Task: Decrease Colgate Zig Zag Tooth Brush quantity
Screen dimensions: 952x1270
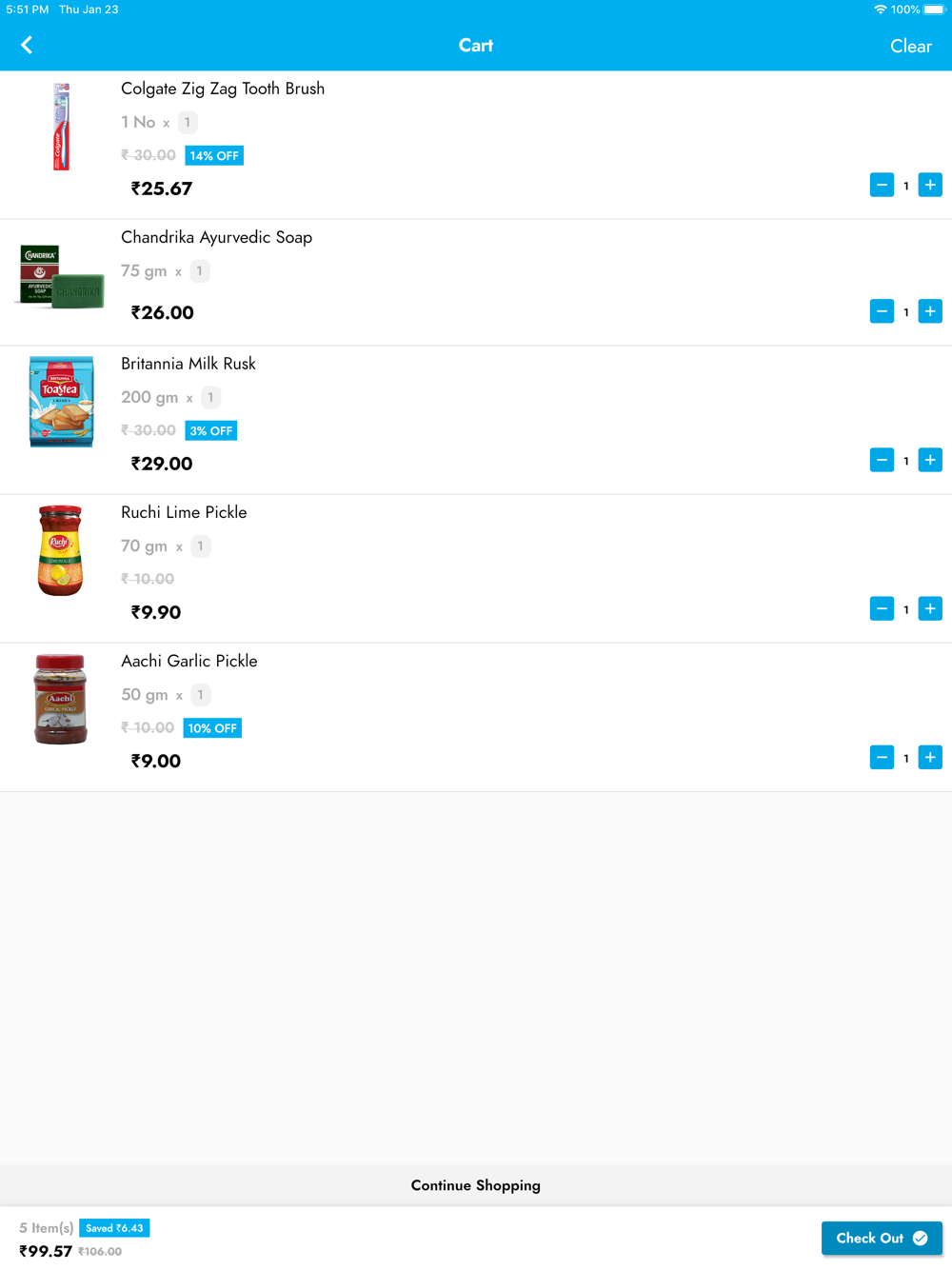Action: click(x=882, y=185)
